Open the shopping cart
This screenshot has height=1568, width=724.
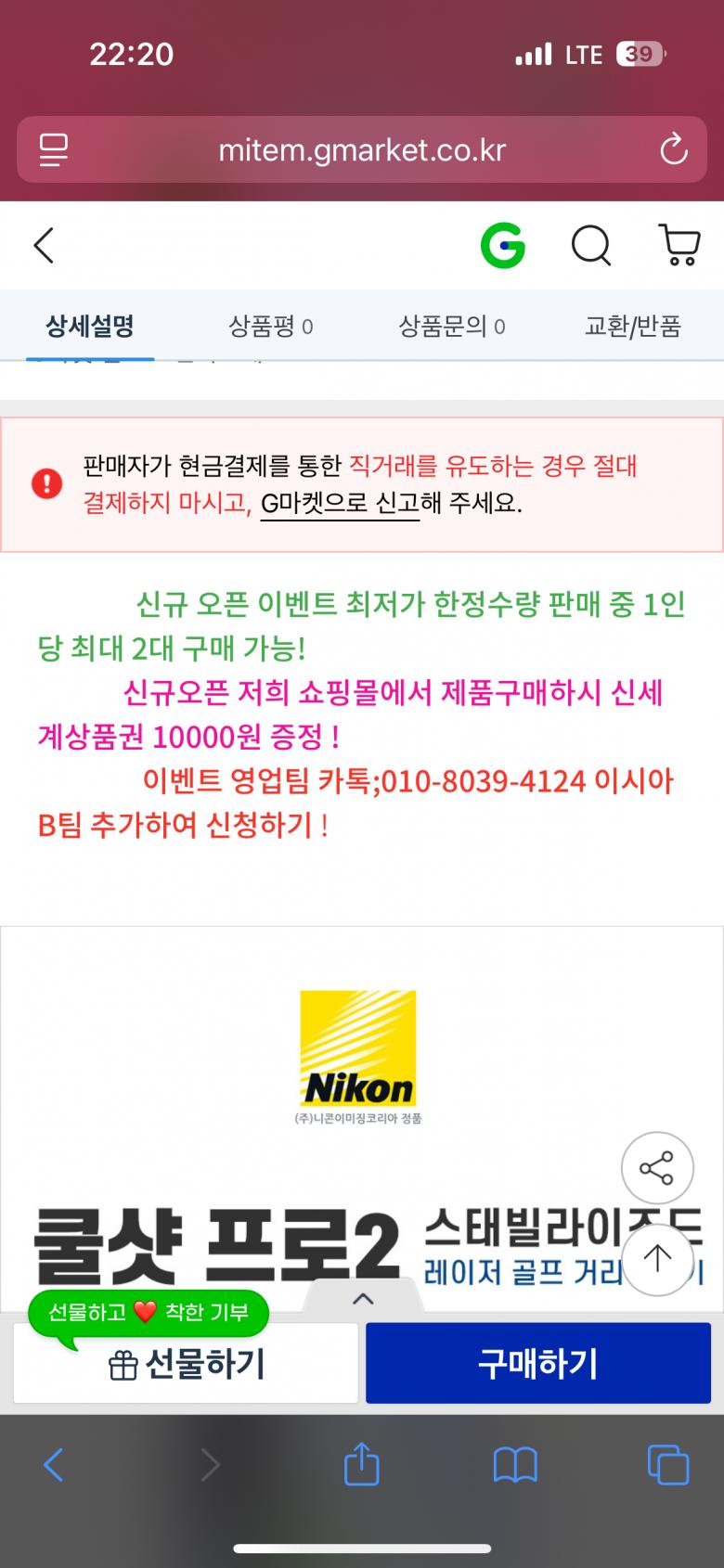pos(679,246)
